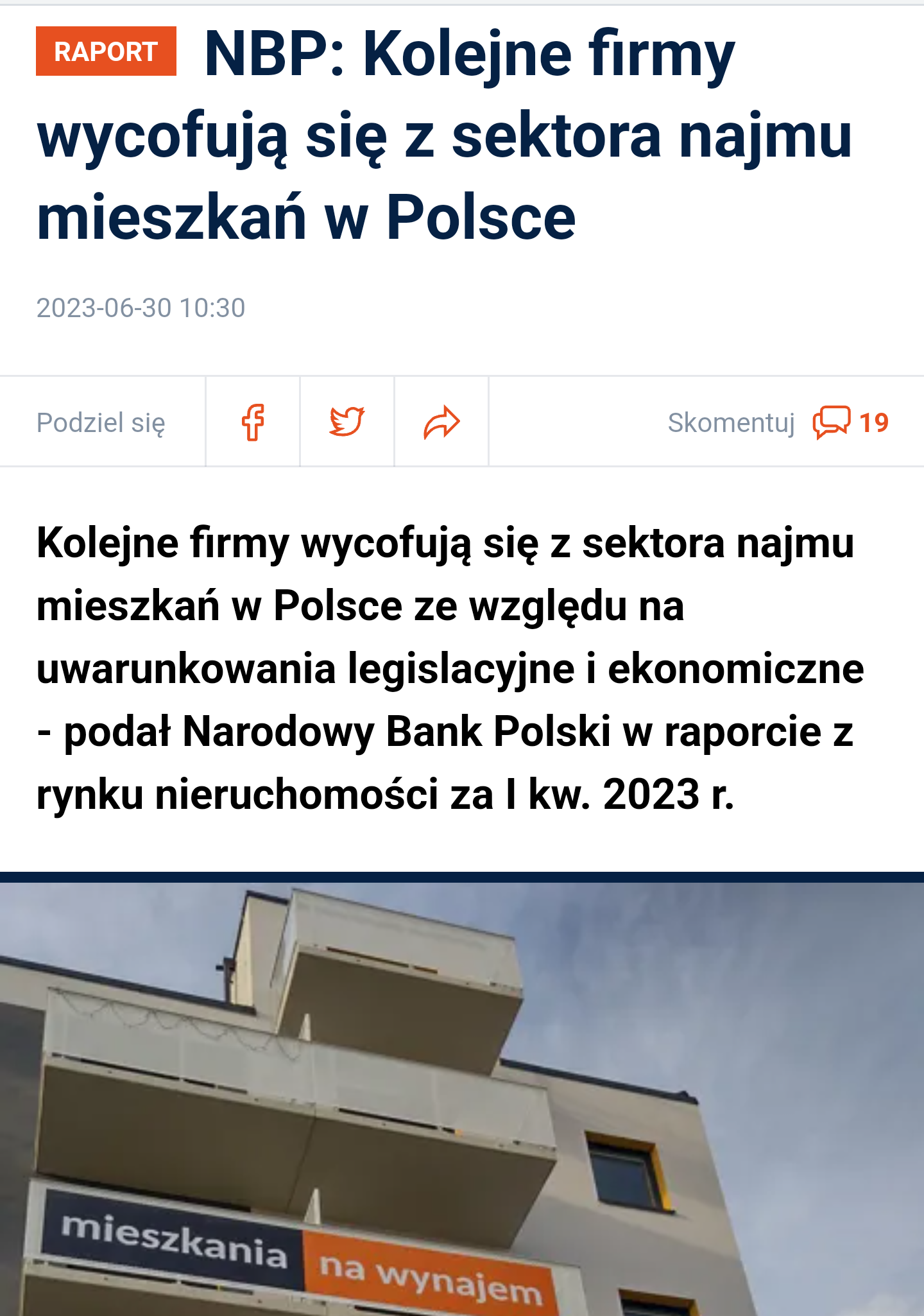Open the general share arrow
The image size is (924, 1316).
coord(441,422)
